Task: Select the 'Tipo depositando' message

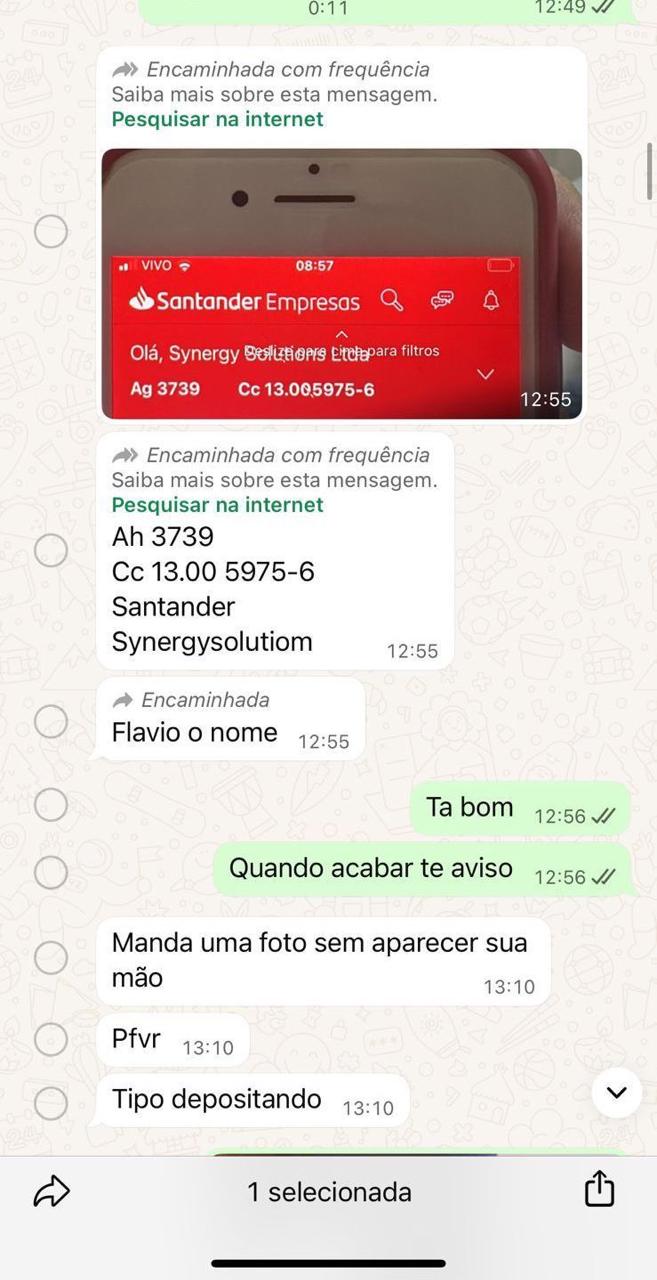Action: 51,1103
